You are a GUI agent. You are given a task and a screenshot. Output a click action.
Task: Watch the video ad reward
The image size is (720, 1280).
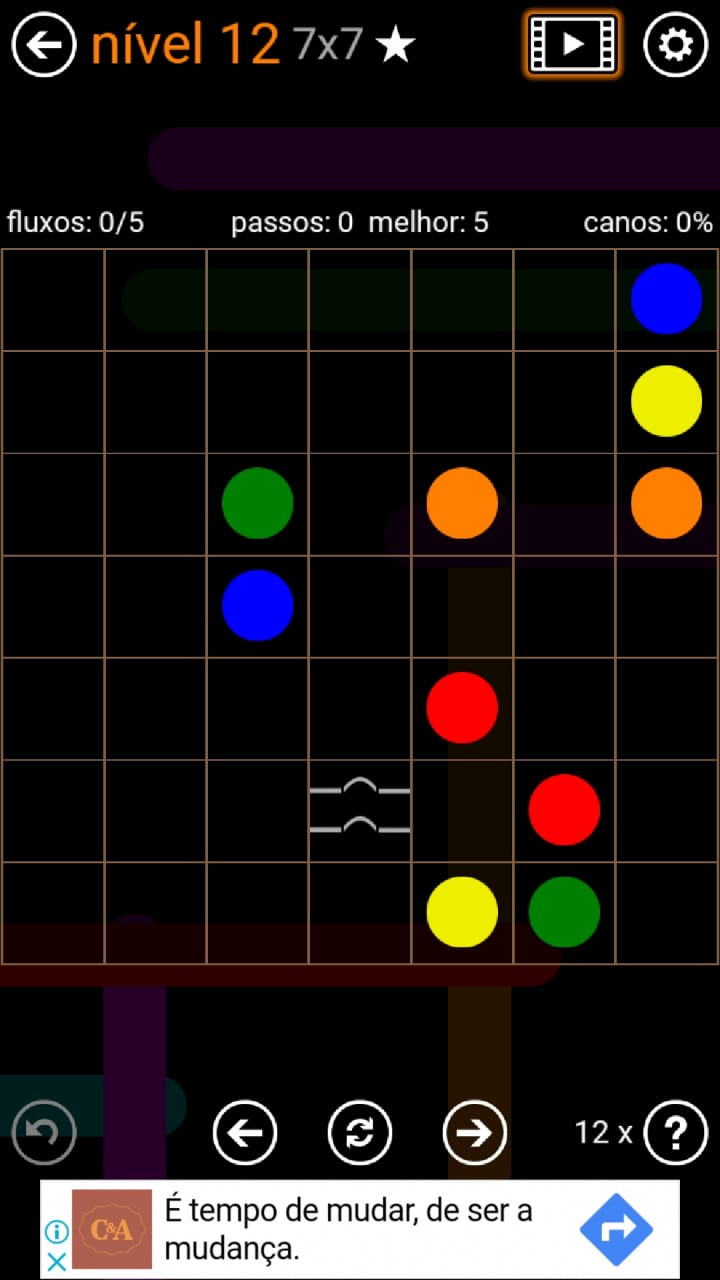572,45
